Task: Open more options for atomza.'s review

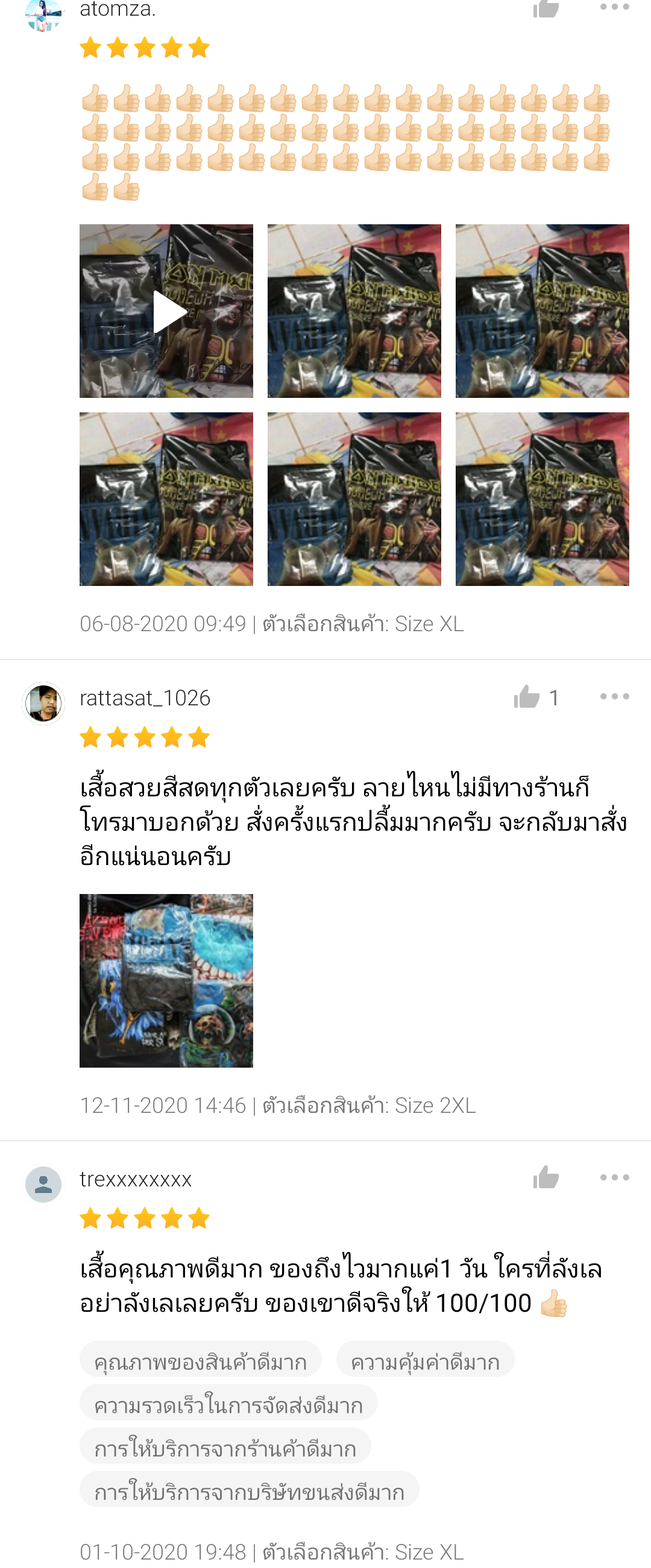Action: [614, 7]
